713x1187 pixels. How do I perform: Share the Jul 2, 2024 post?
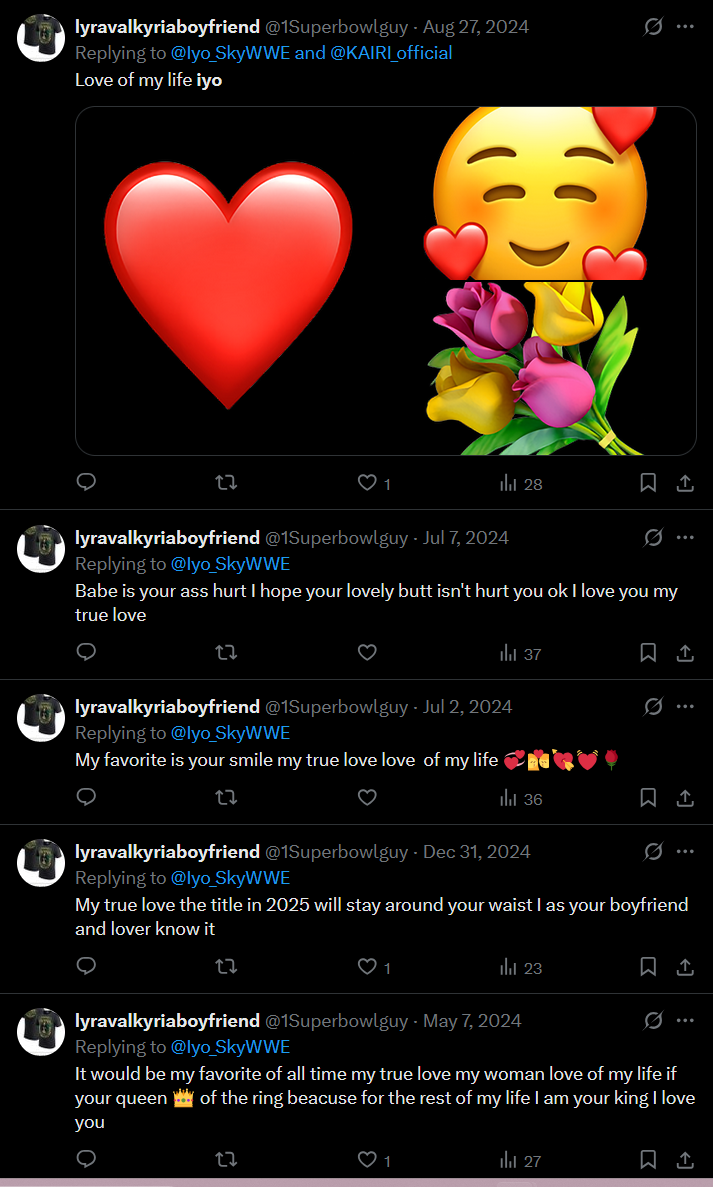(685, 797)
